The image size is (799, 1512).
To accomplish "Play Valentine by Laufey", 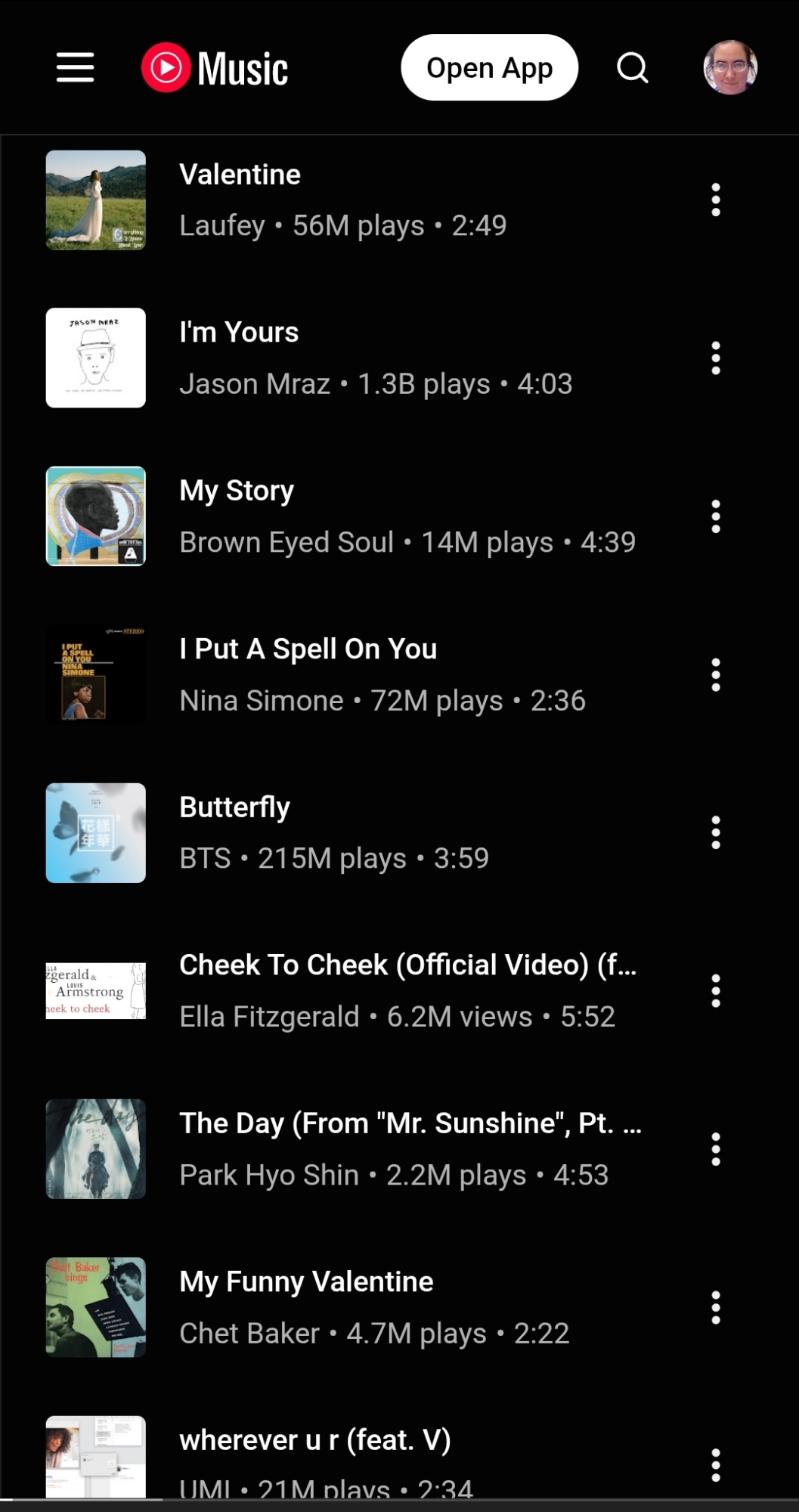I will (x=240, y=175).
